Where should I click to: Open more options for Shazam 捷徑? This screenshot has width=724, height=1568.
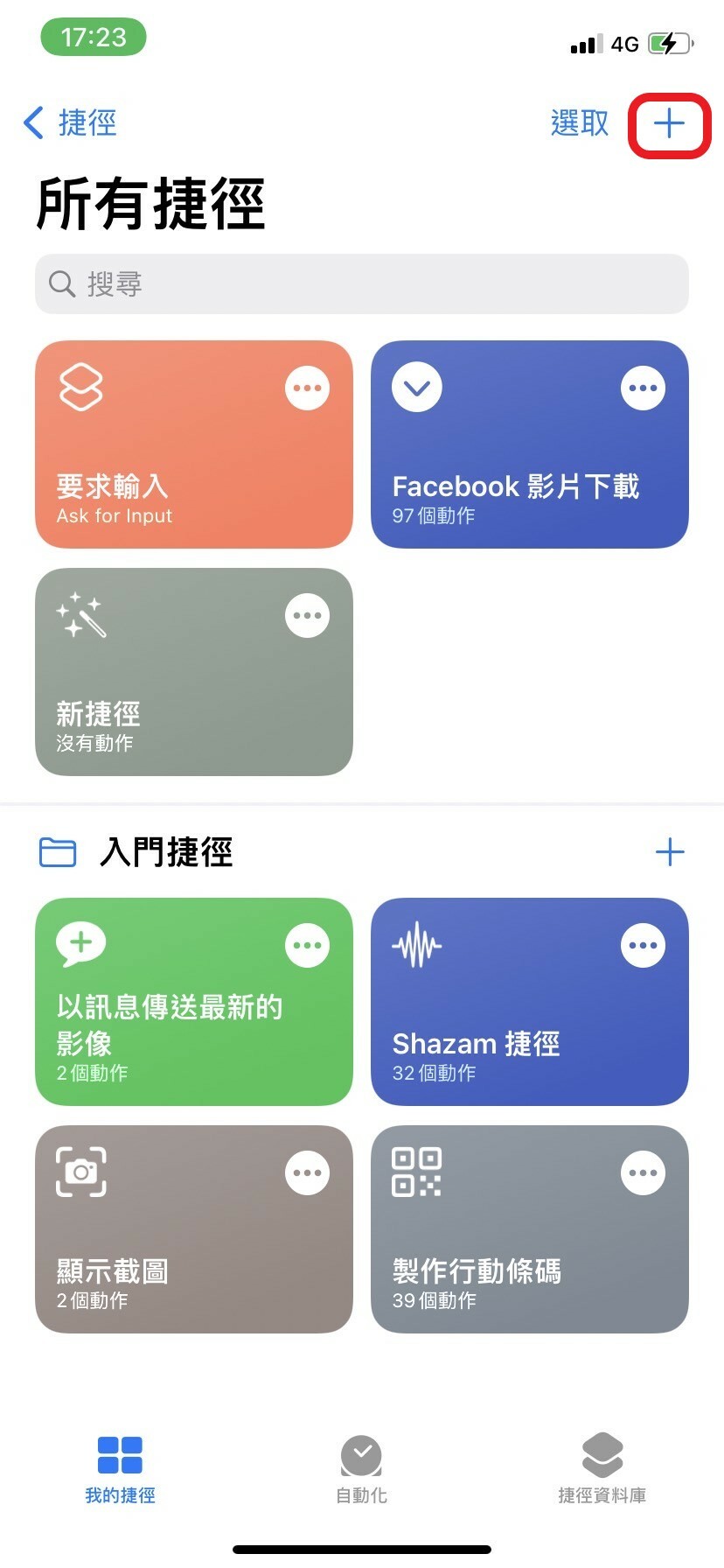pos(643,946)
